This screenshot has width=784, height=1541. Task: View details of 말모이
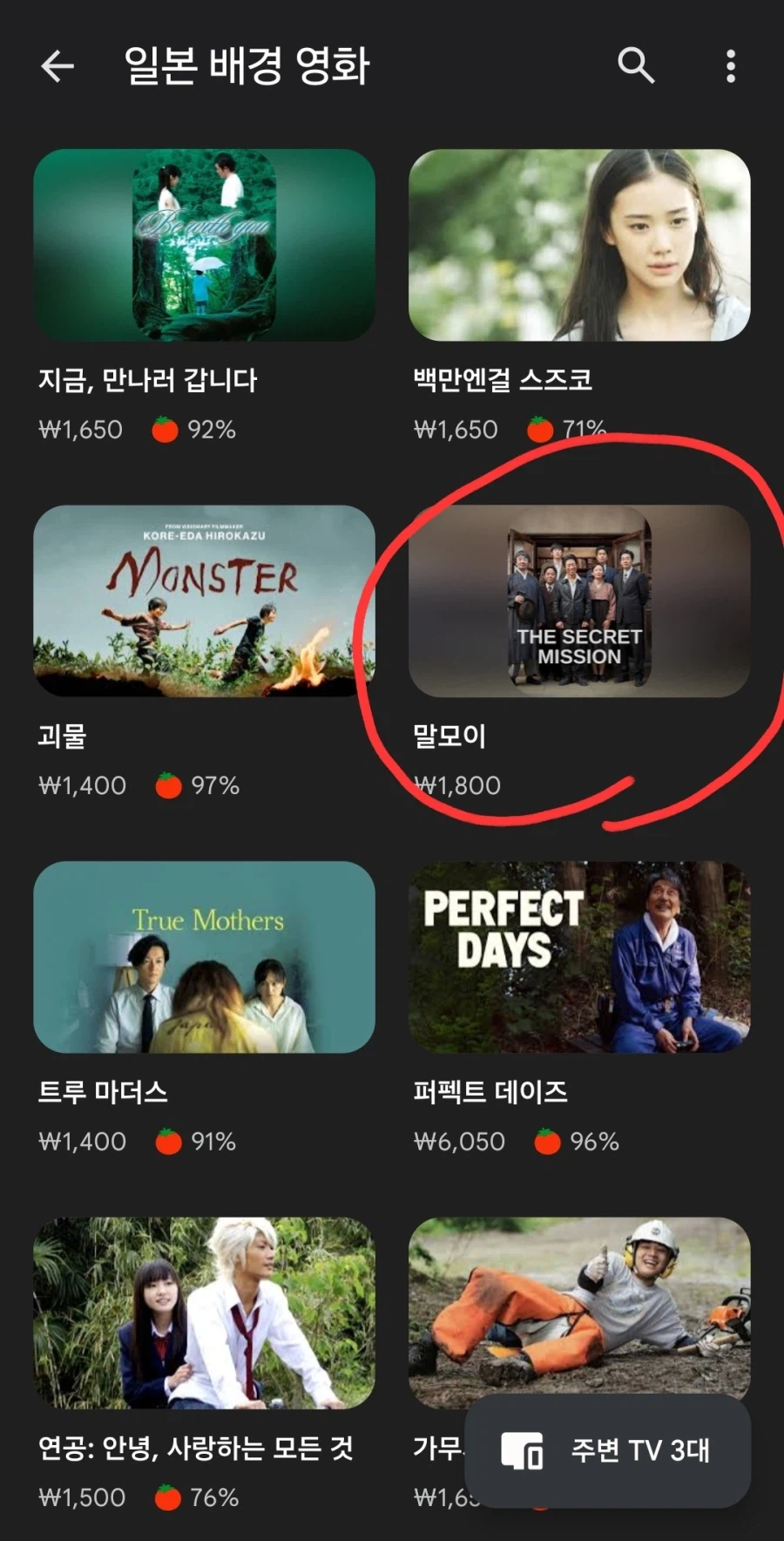579,601
